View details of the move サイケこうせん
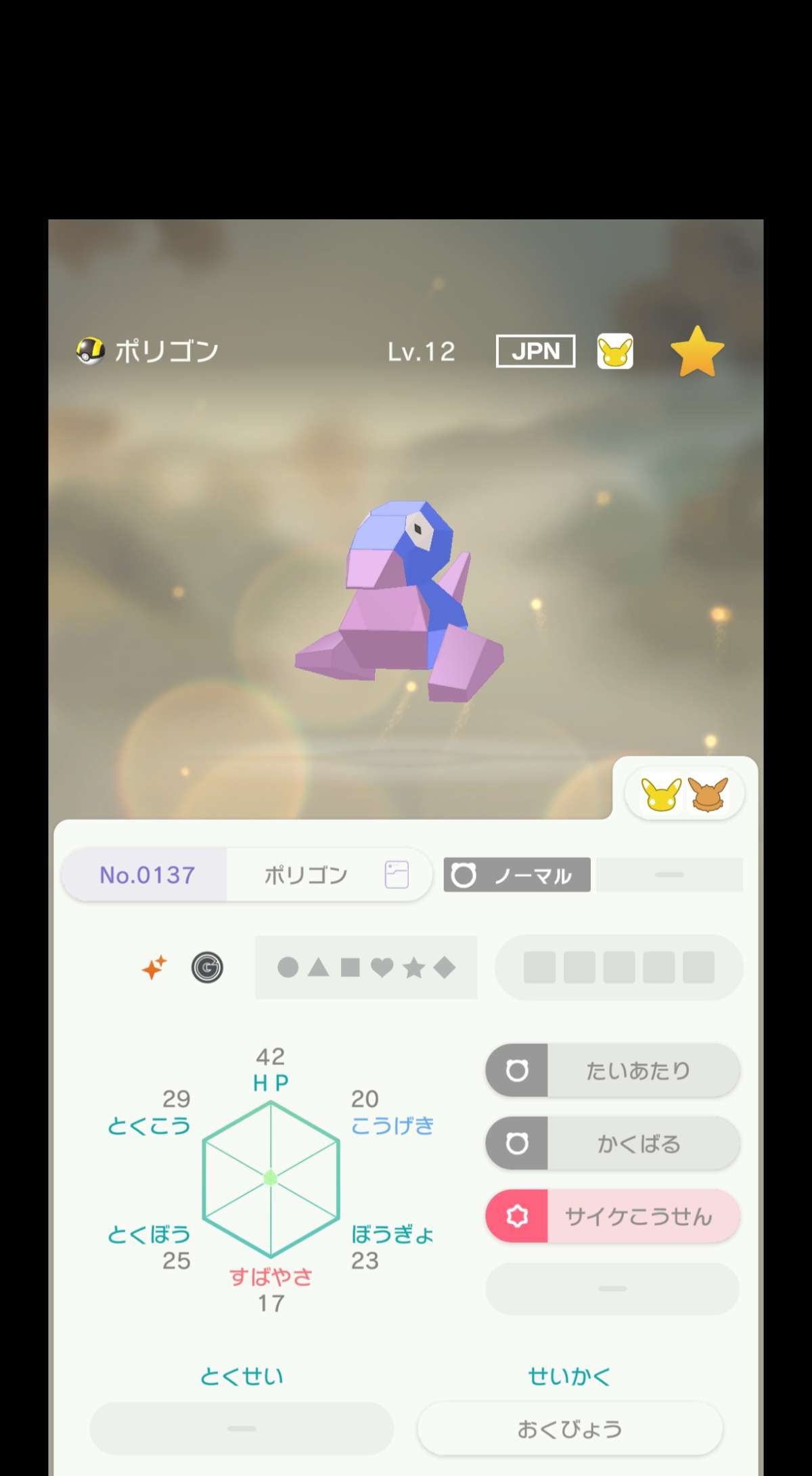Viewport: 812px width, 1476px height. click(612, 1217)
